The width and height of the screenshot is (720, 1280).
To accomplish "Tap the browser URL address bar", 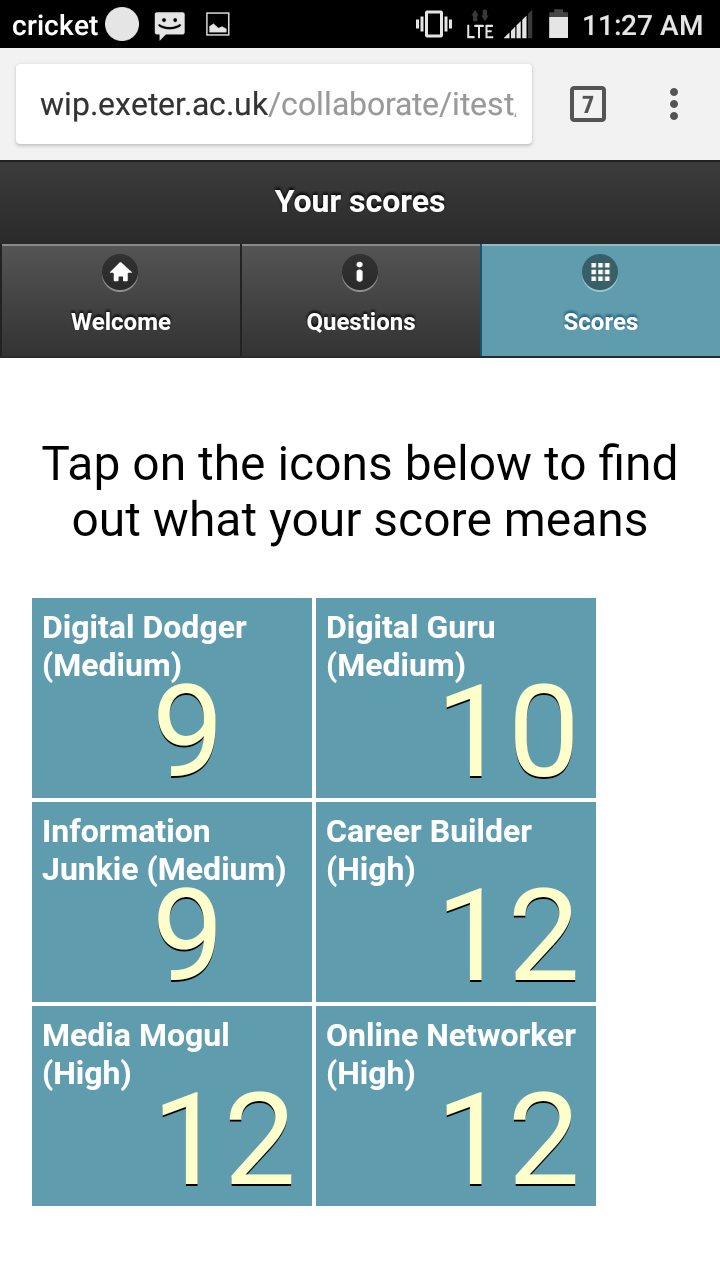I will (x=275, y=104).
